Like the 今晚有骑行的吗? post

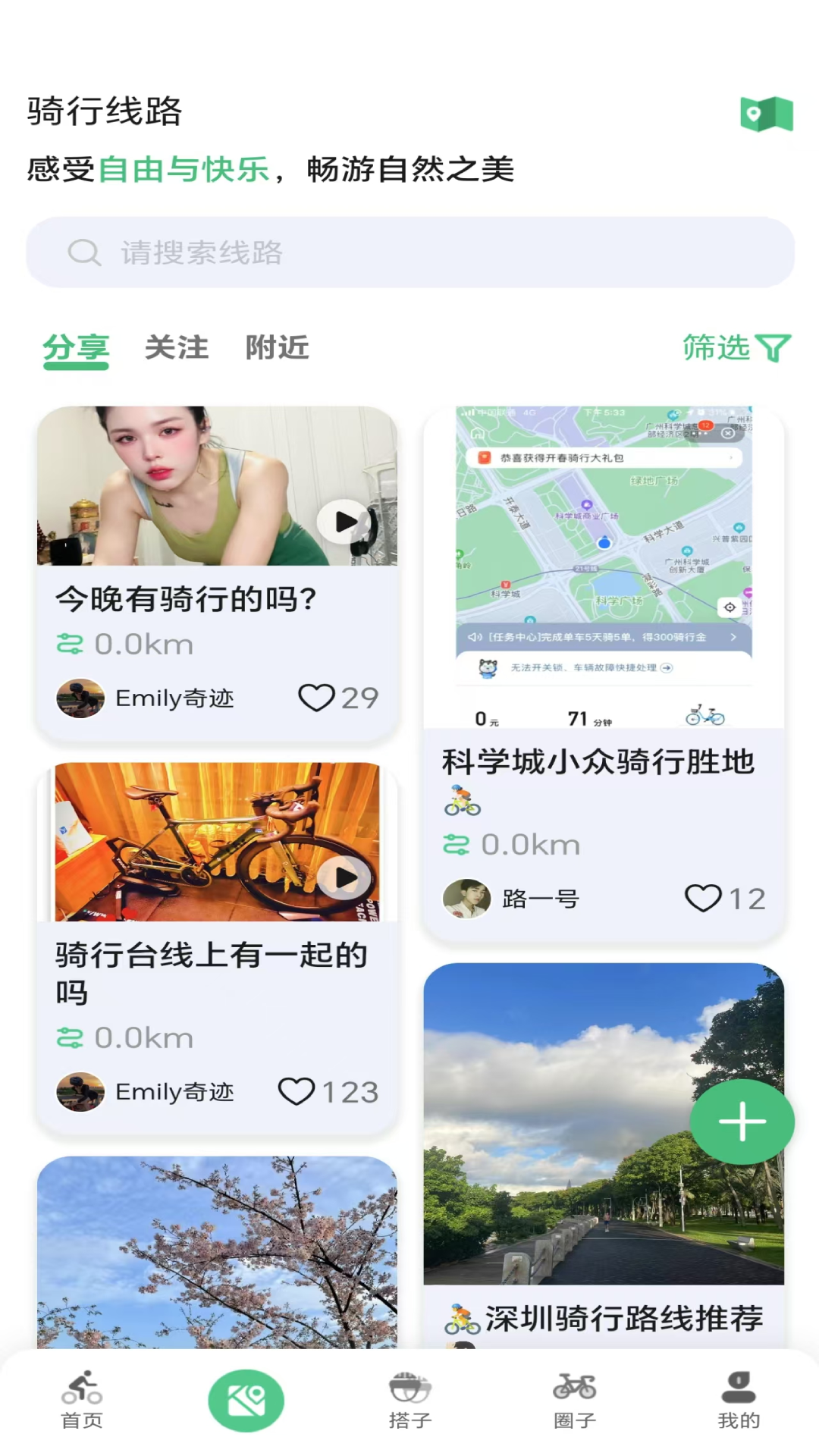316,698
